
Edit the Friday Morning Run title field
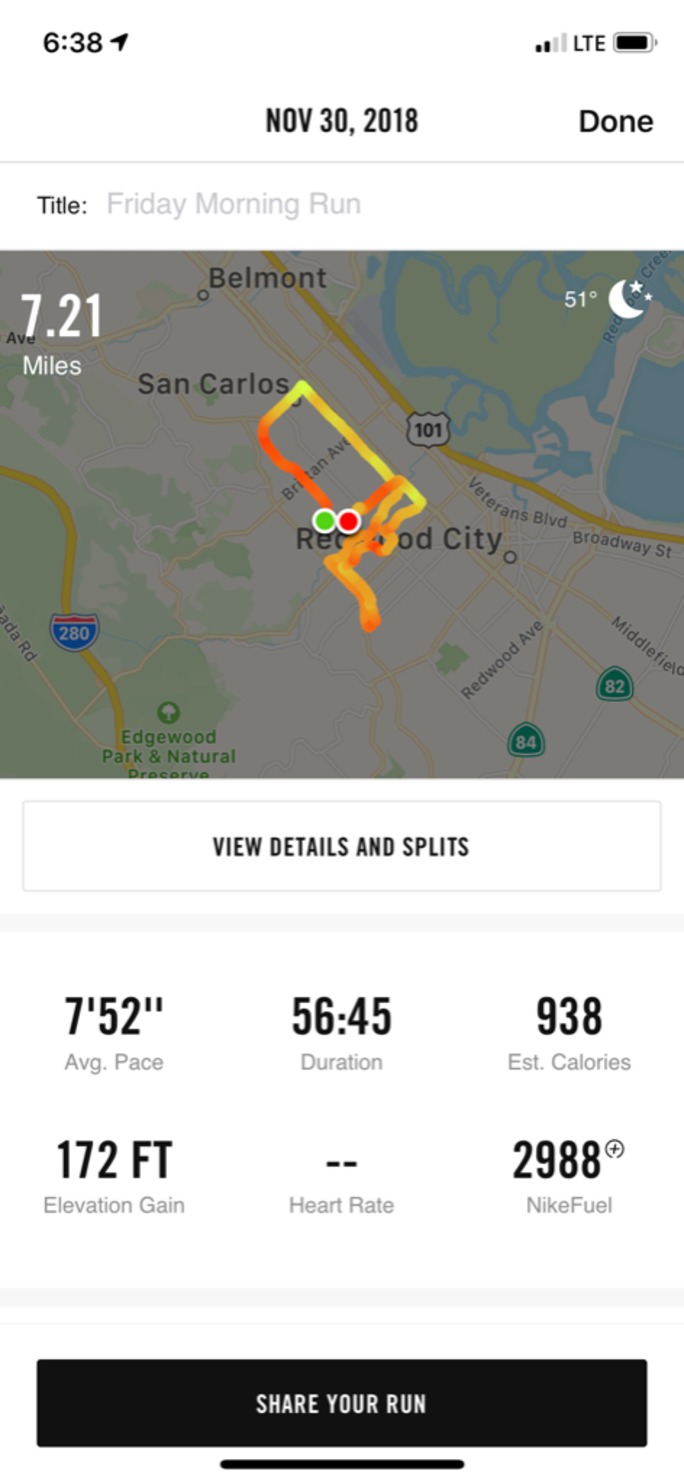[x=234, y=205]
